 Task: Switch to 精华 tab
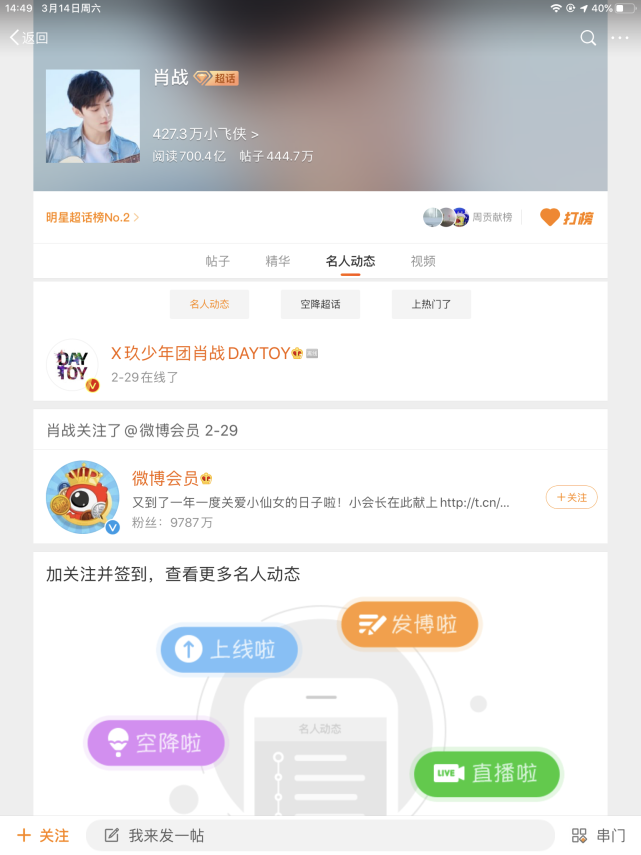coord(278,261)
